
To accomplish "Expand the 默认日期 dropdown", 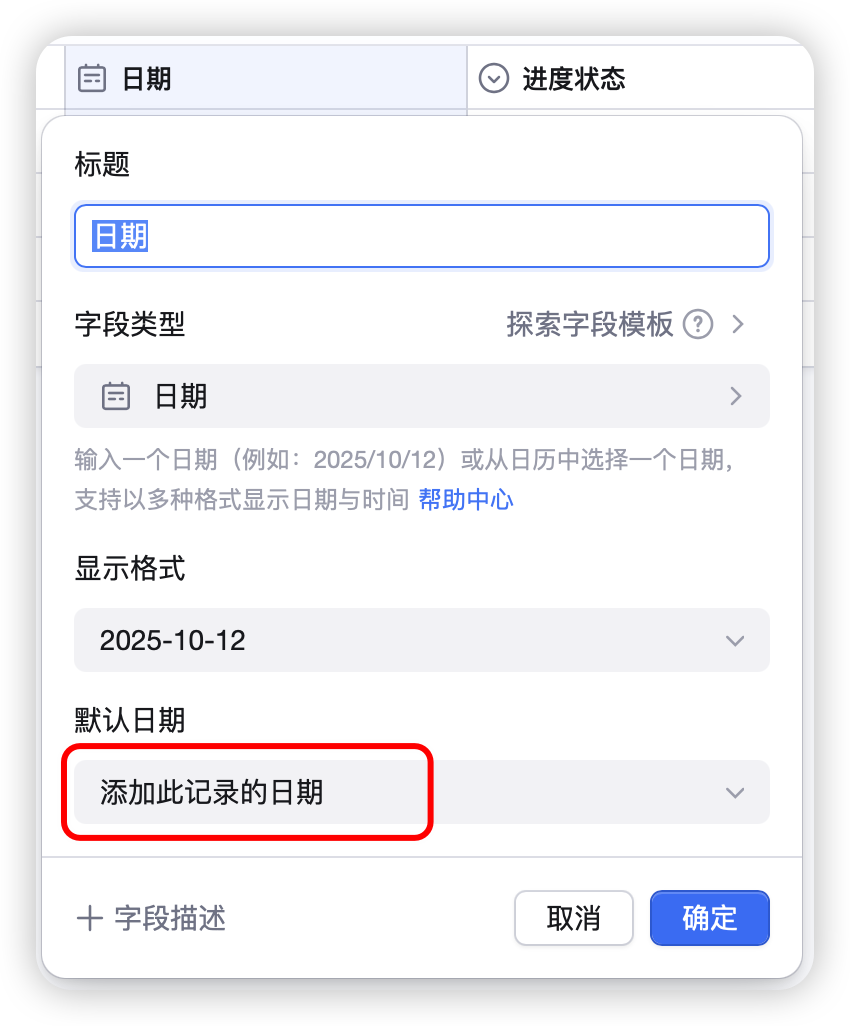I will tap(421, 792).
